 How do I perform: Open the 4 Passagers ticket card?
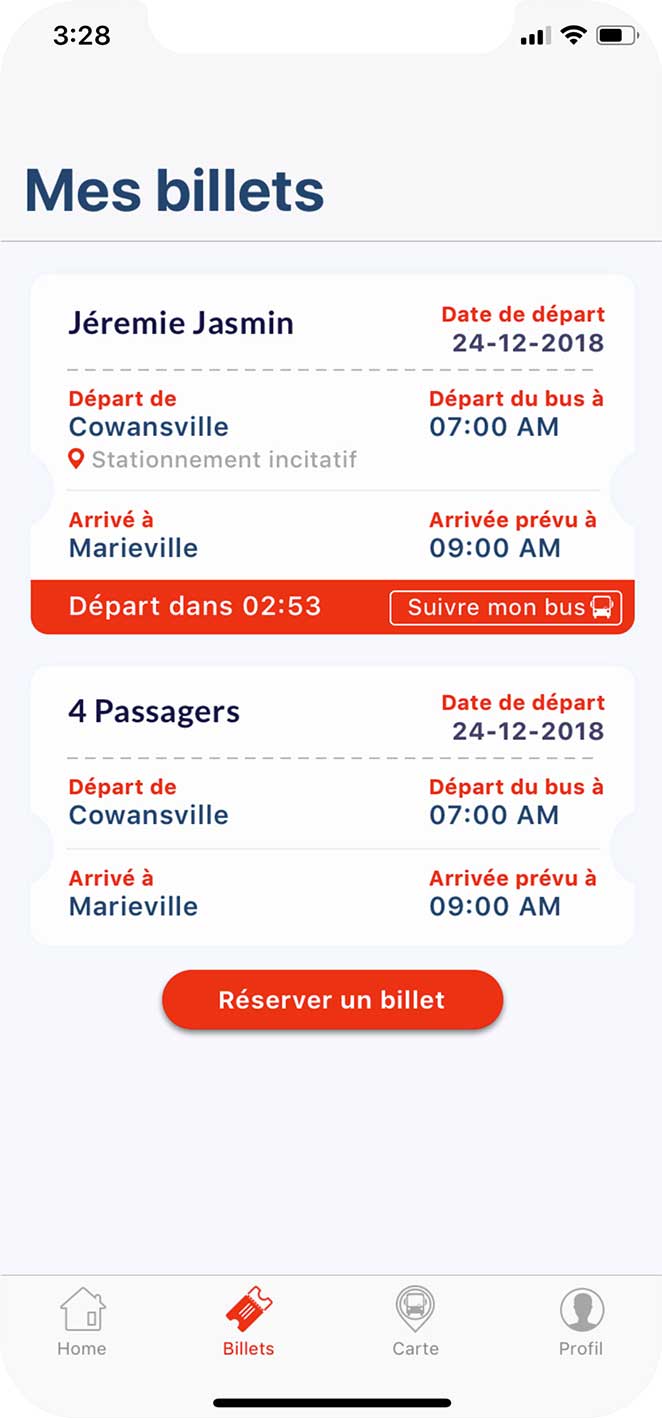[332, 805]
